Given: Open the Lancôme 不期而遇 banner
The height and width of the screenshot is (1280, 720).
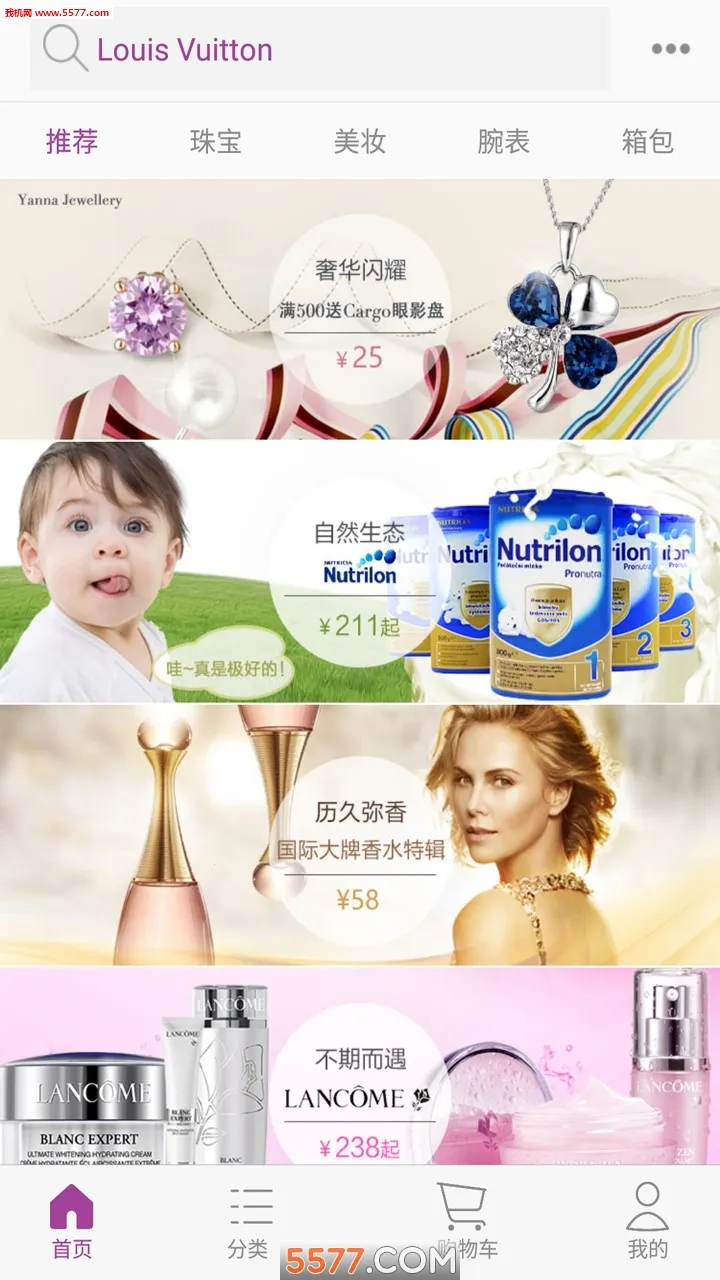Looking at the screenshot, I should pos(360,1066).
